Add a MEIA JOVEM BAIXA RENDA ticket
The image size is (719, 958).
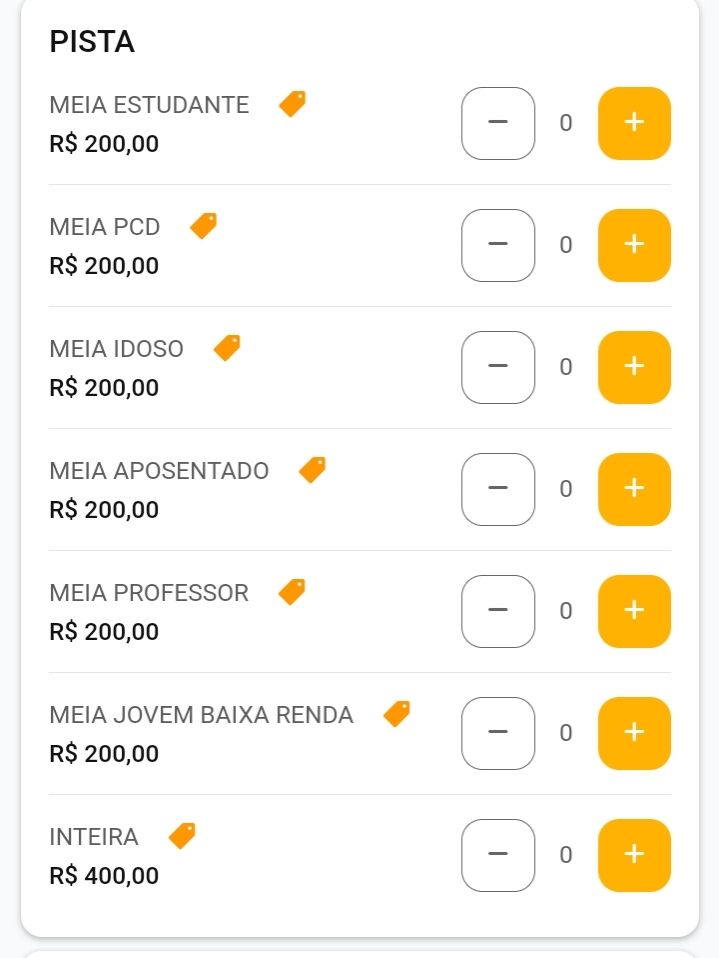[x=634, y=733]
